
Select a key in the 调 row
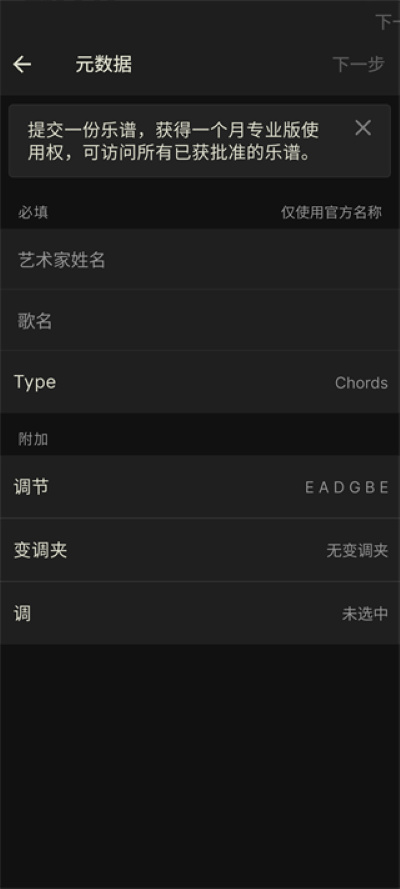200,613
